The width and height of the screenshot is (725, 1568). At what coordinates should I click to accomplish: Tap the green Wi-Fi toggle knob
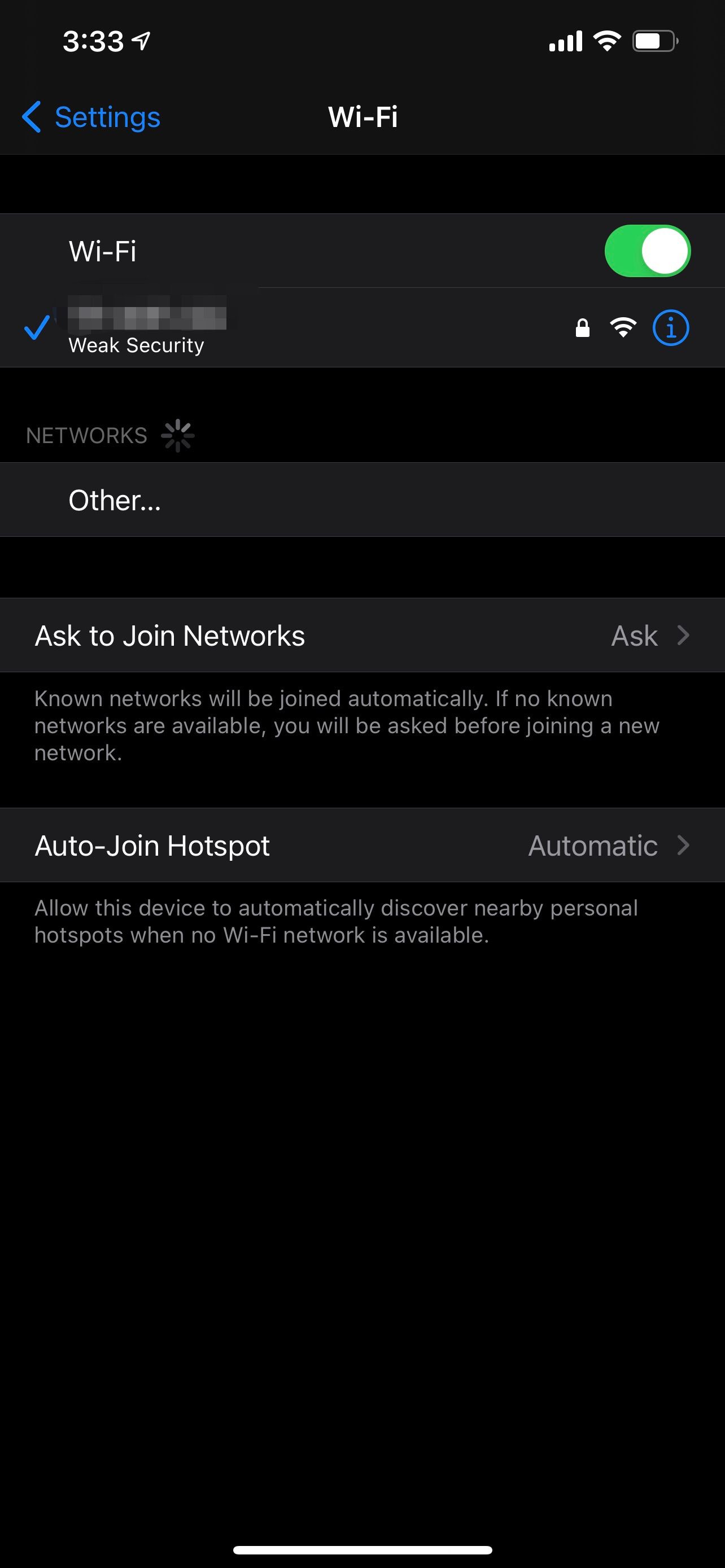click(665, 250)
